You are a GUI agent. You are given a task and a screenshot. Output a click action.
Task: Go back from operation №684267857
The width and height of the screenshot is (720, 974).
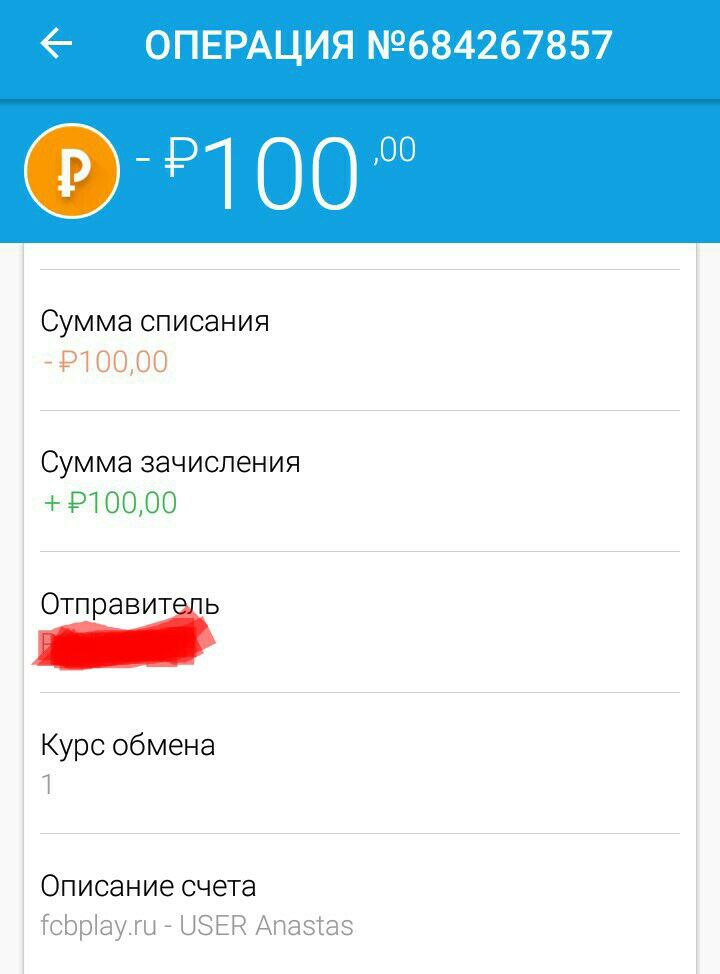(x=56, y=45)
